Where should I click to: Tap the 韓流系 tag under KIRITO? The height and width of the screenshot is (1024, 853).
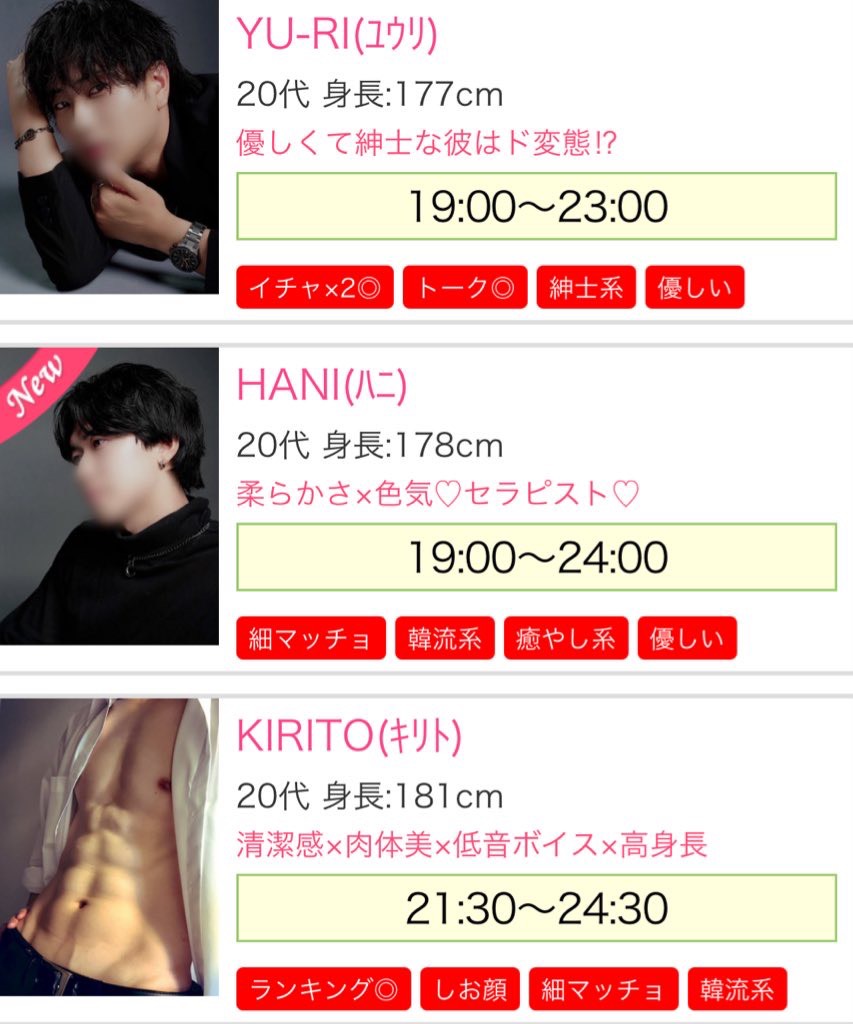click(x=737, y=990)
